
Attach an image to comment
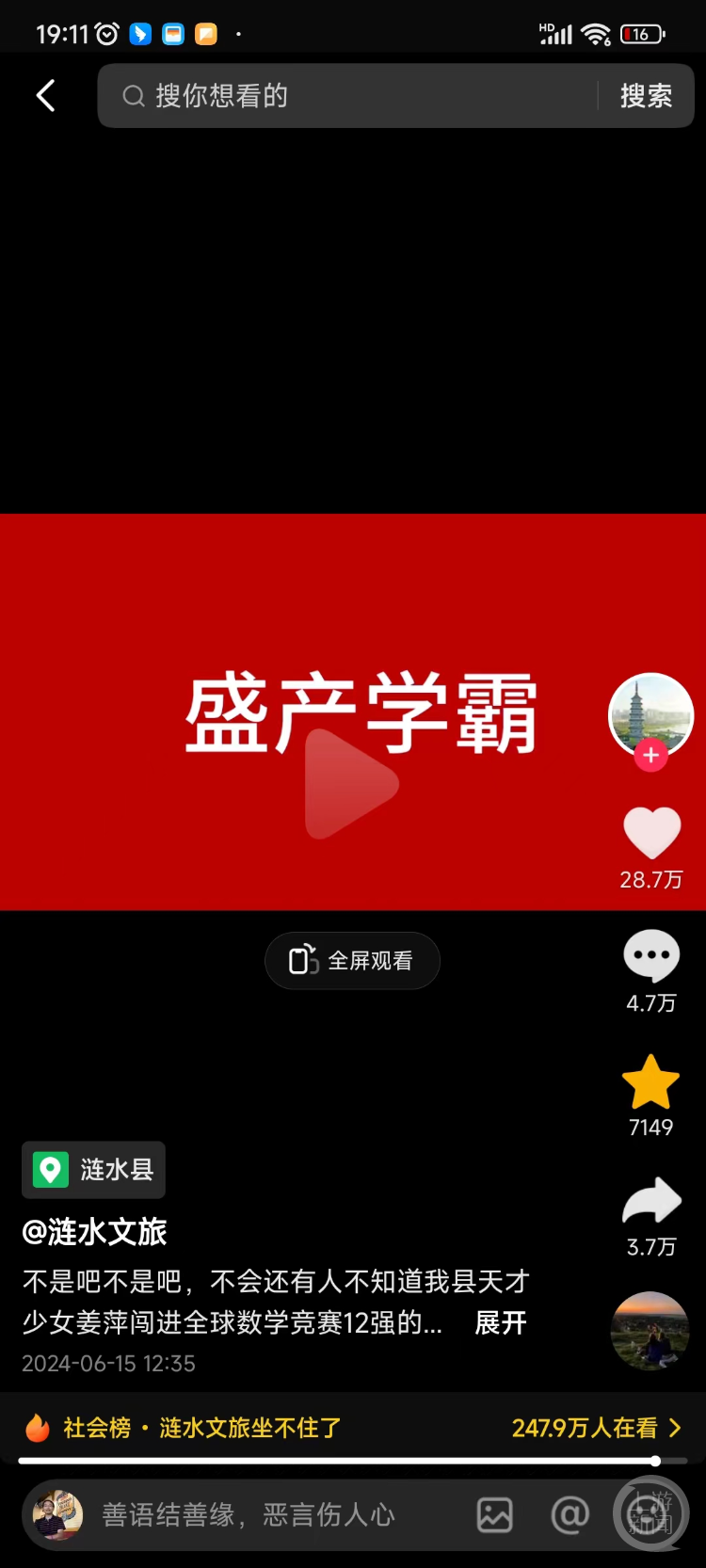click(494, 1514)
